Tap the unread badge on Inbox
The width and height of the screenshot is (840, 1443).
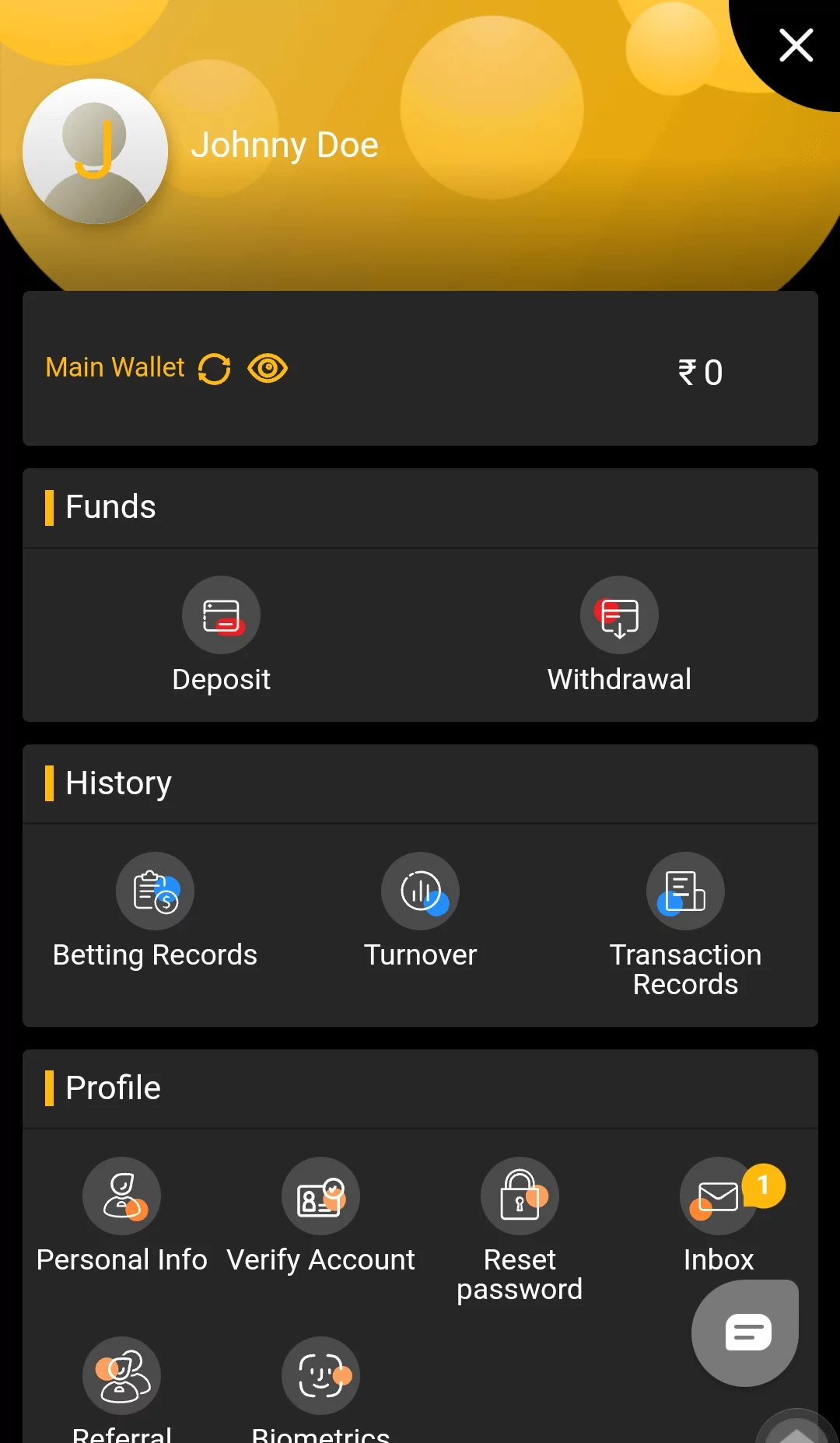[x=765, y=1186]
